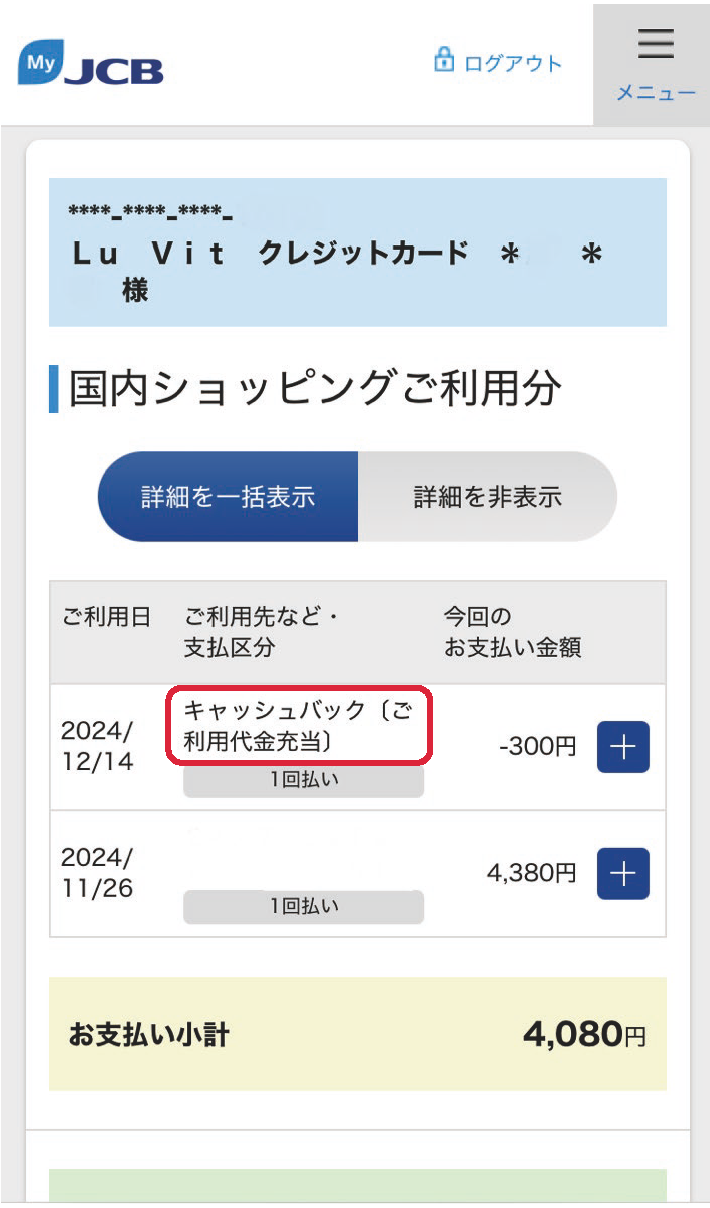Expand details for the 4,380円 entry
This screenshot has height=1208, width=710.
pyautogui.click(x=623, y=874)
